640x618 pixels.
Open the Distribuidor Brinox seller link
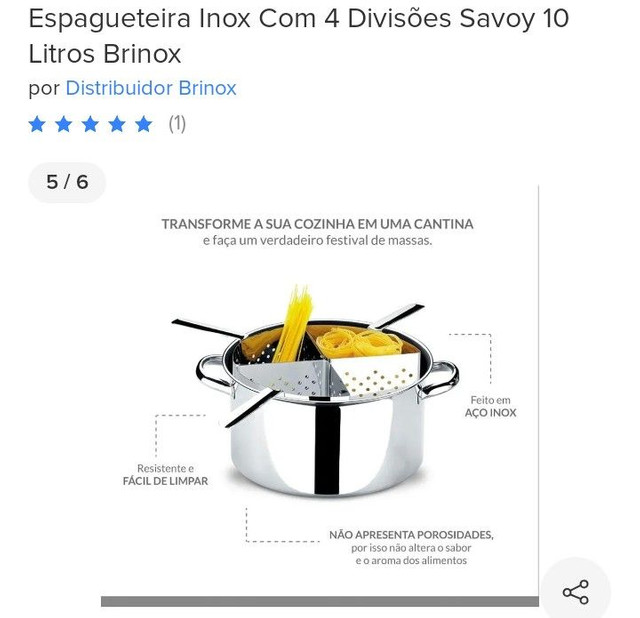151,88
